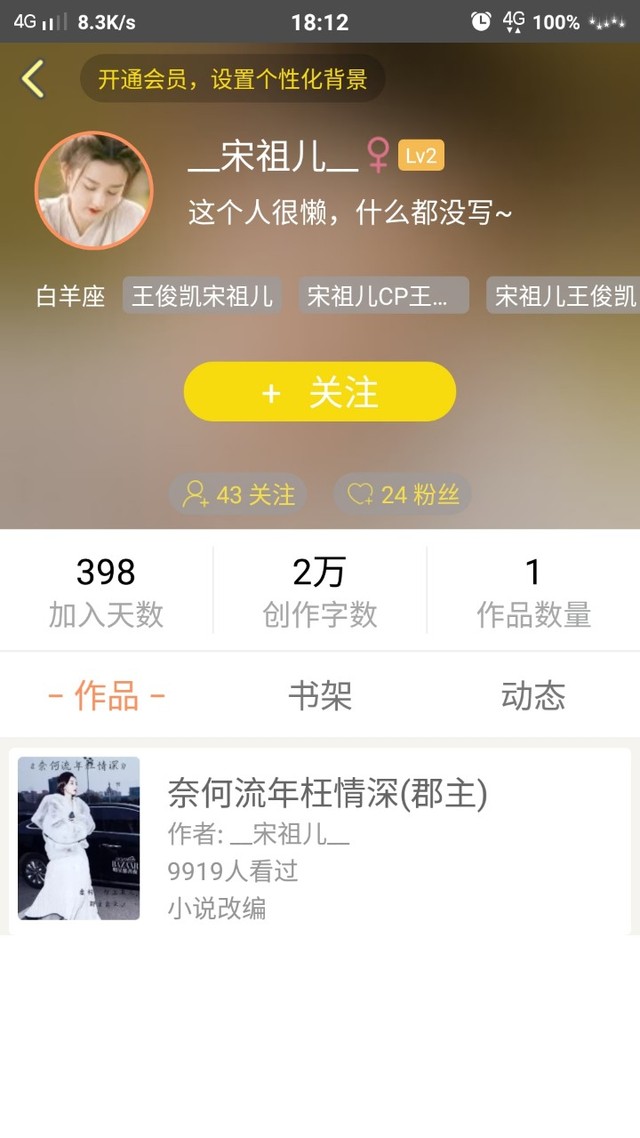Select the 作品 tab
This screenshot has height=1138, width=640.
tap(107, 696)
